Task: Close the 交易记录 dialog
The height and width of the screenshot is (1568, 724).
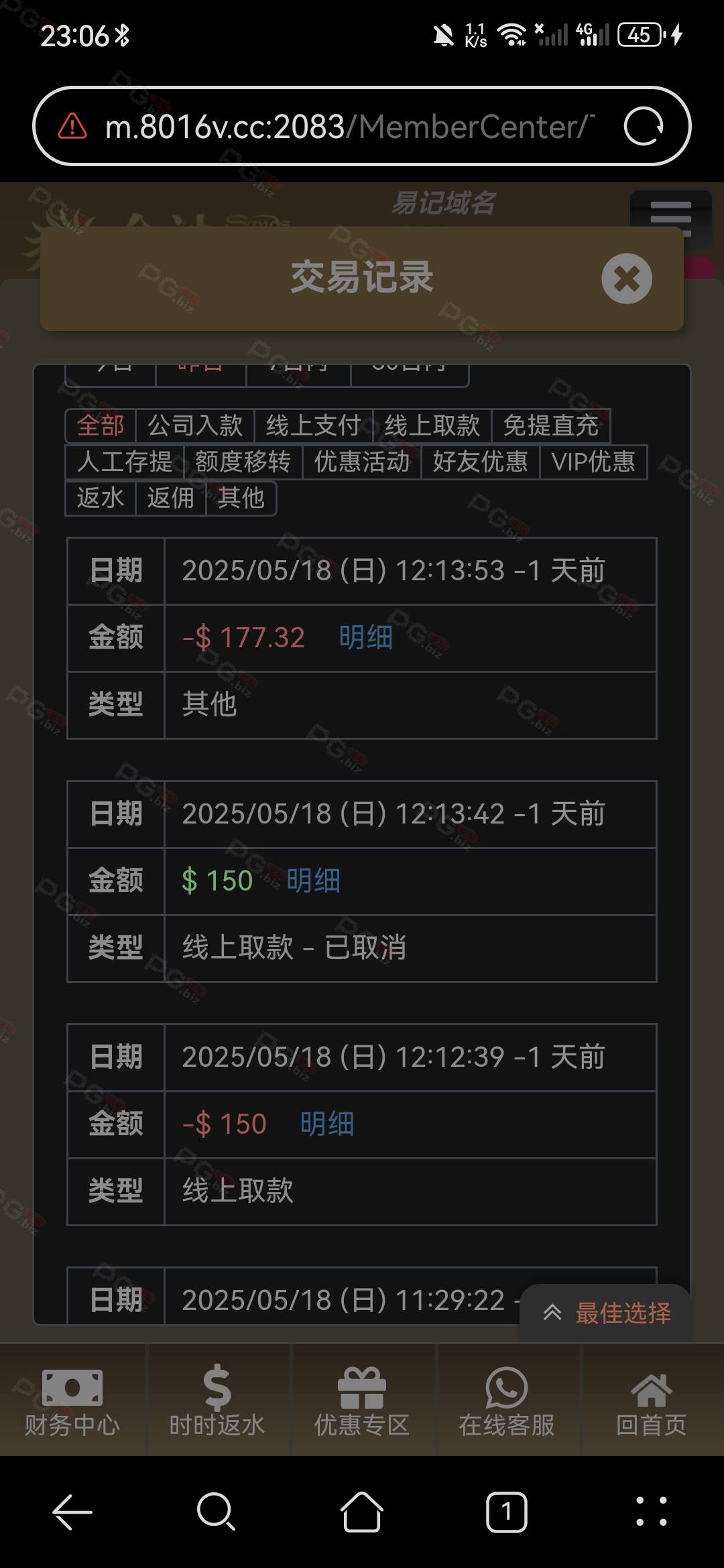Action: (627, 279)
